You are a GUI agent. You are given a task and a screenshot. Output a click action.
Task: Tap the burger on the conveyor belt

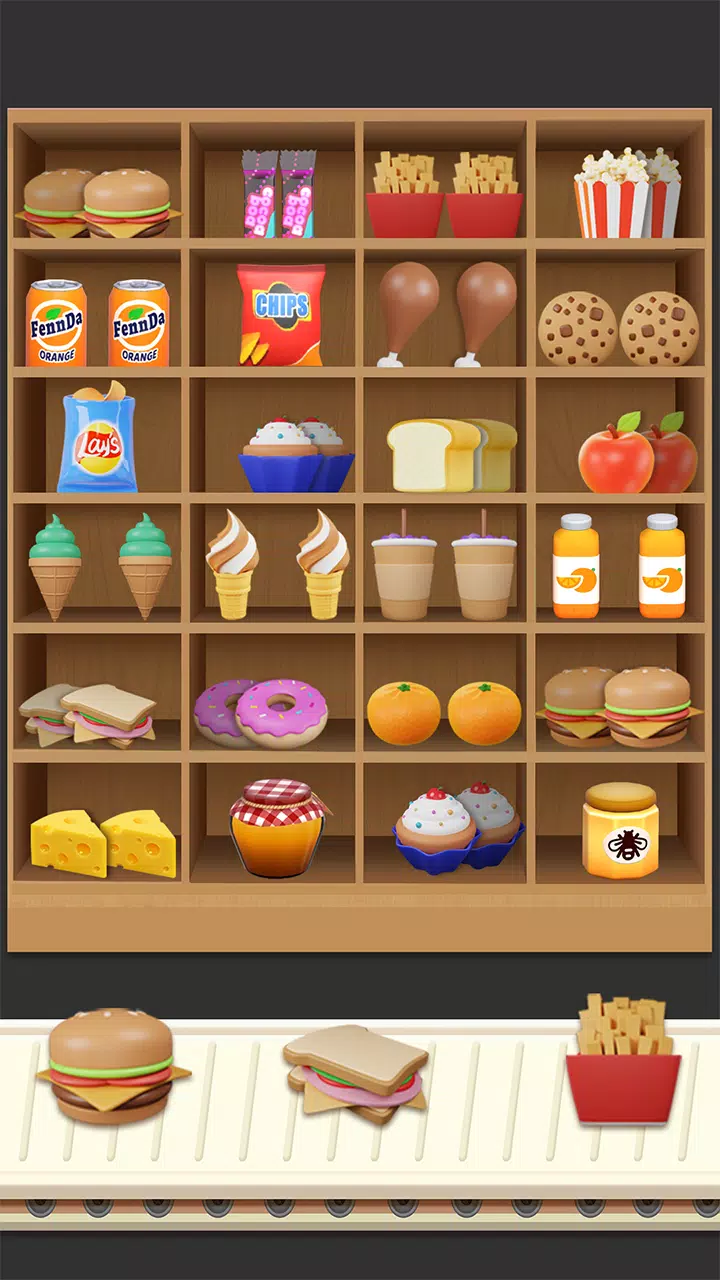point(111,1066)
